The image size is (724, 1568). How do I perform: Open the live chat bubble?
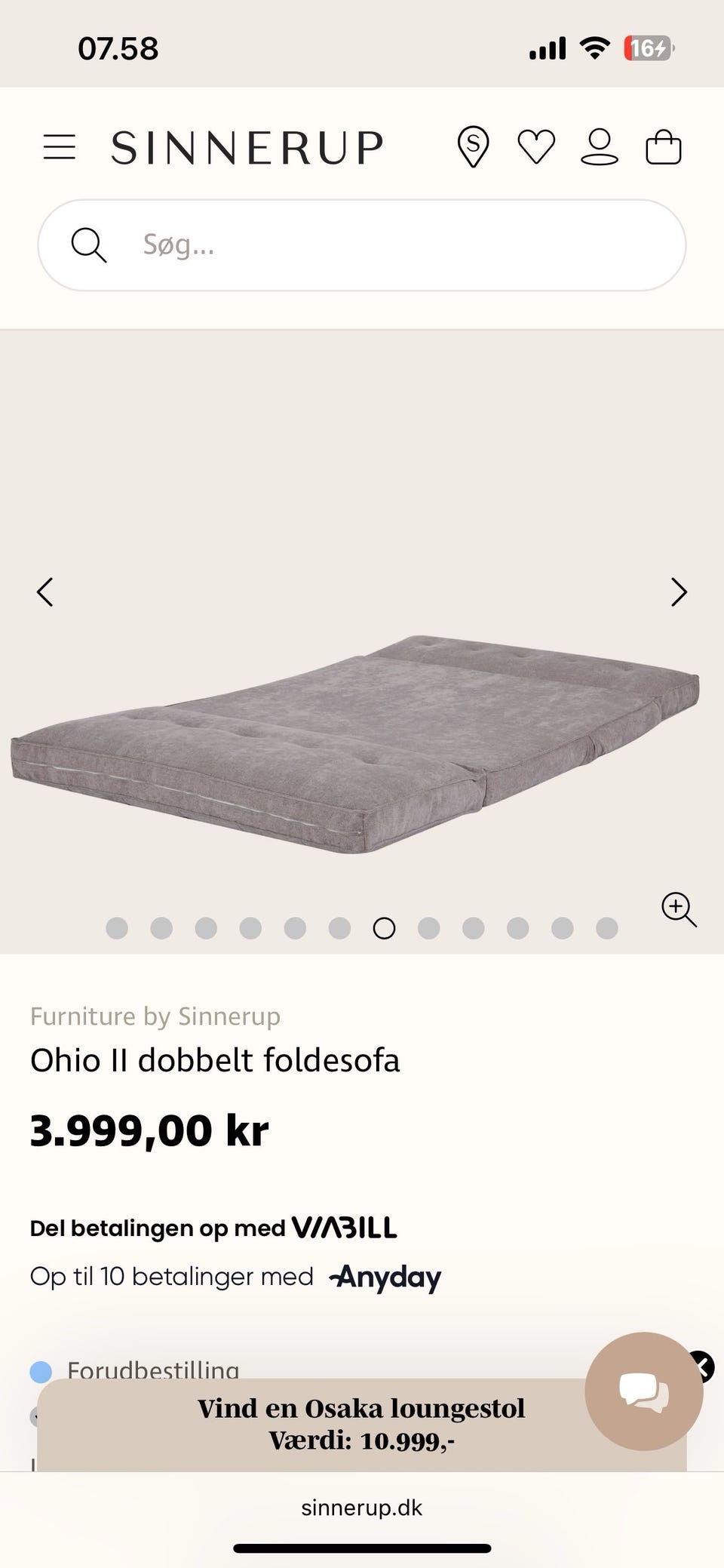pos(643,1390)
